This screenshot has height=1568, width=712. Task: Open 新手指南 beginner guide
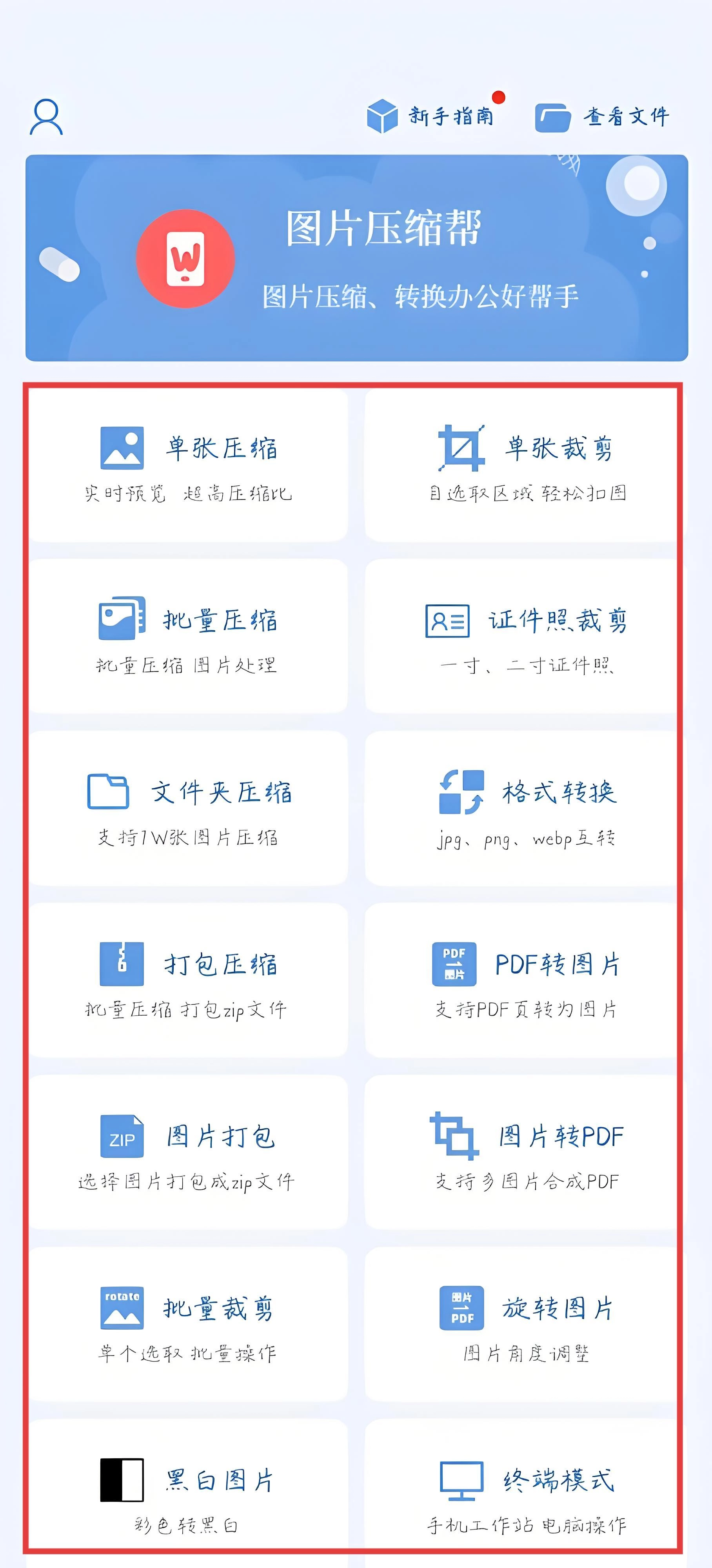click(x=431, y=116)
